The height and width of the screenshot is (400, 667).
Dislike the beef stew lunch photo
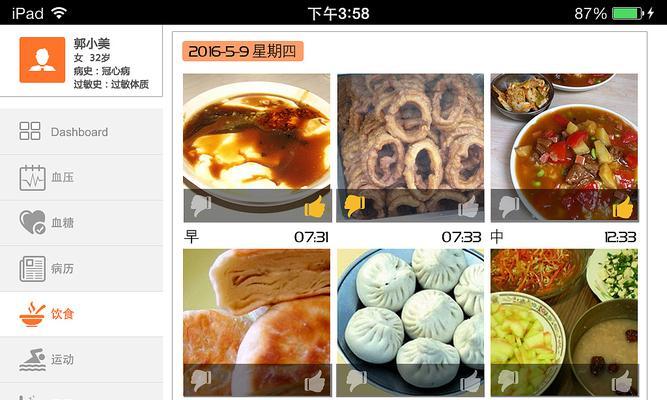coord(508,206)
